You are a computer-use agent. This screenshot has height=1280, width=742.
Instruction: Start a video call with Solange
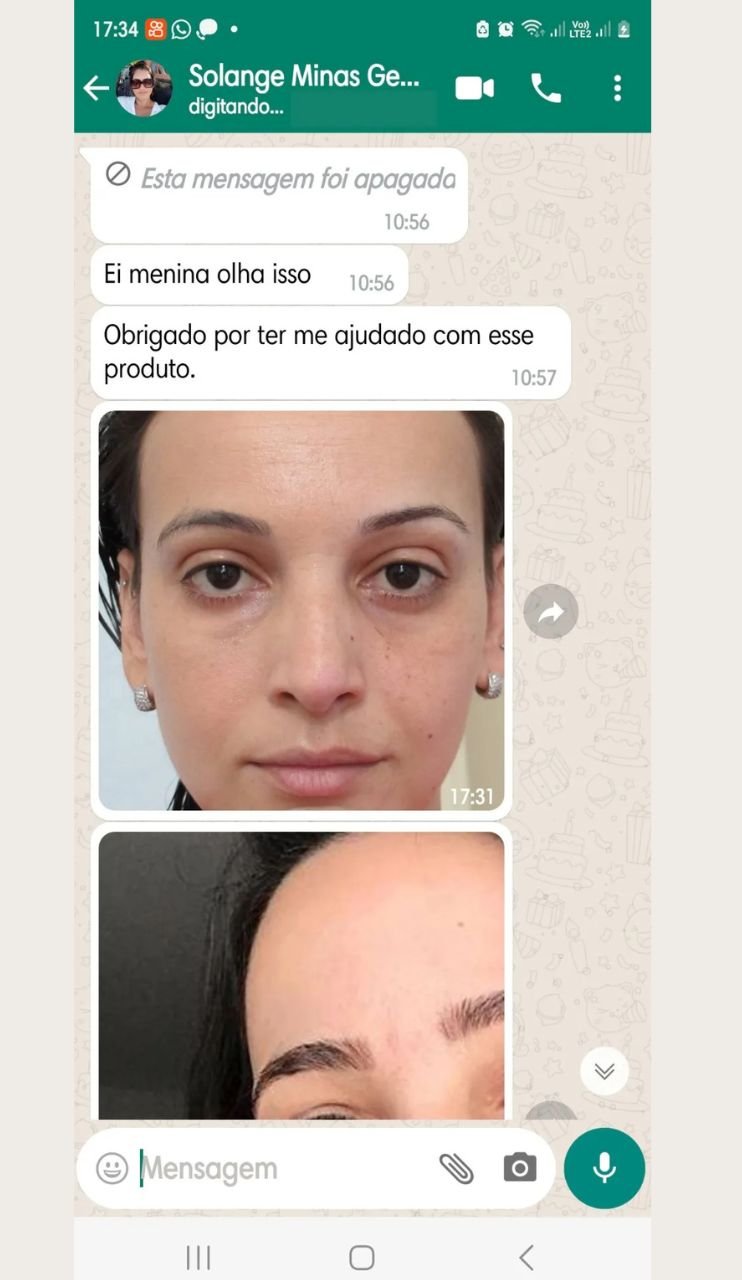click(x=475, y=88)
